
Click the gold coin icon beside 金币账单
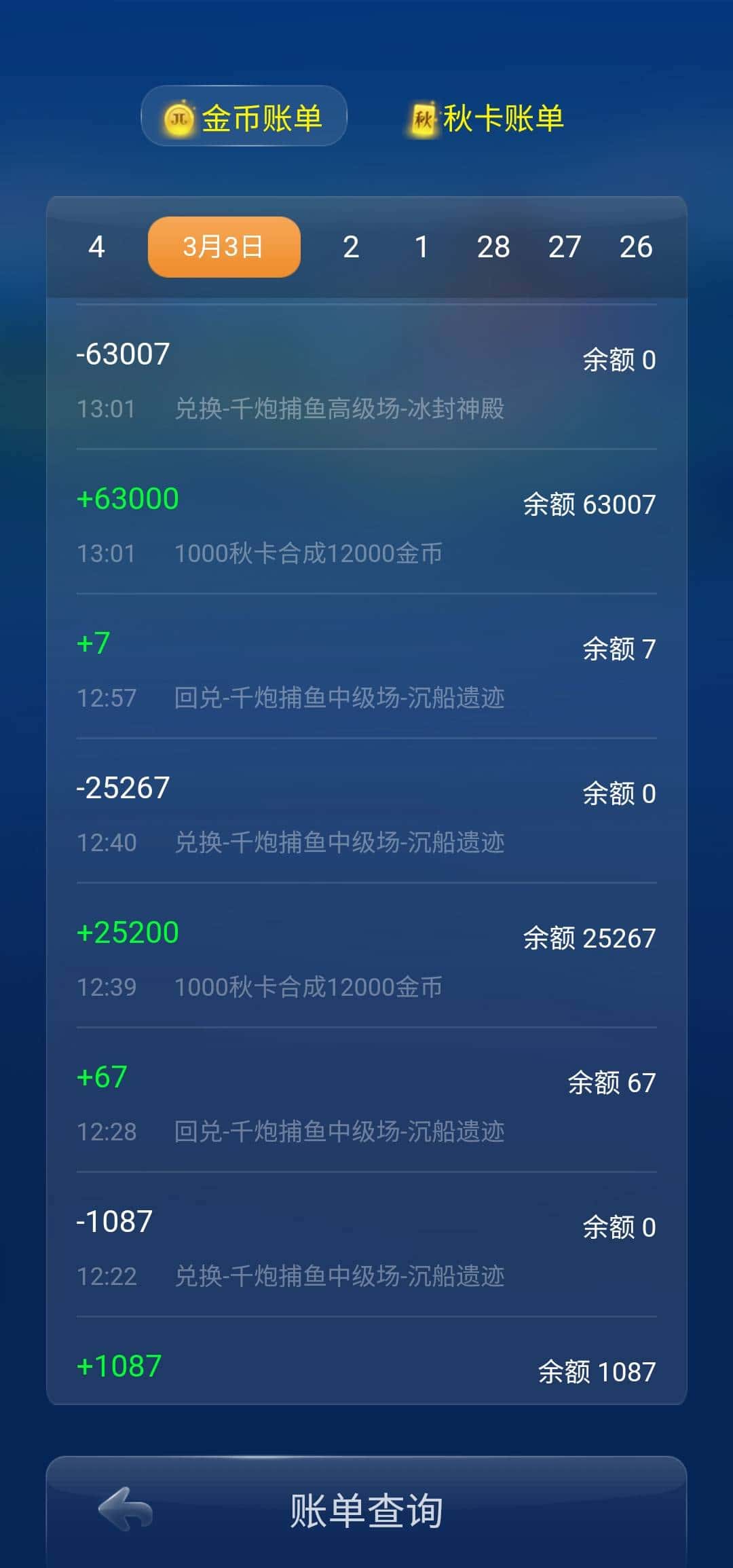point(179,117)
